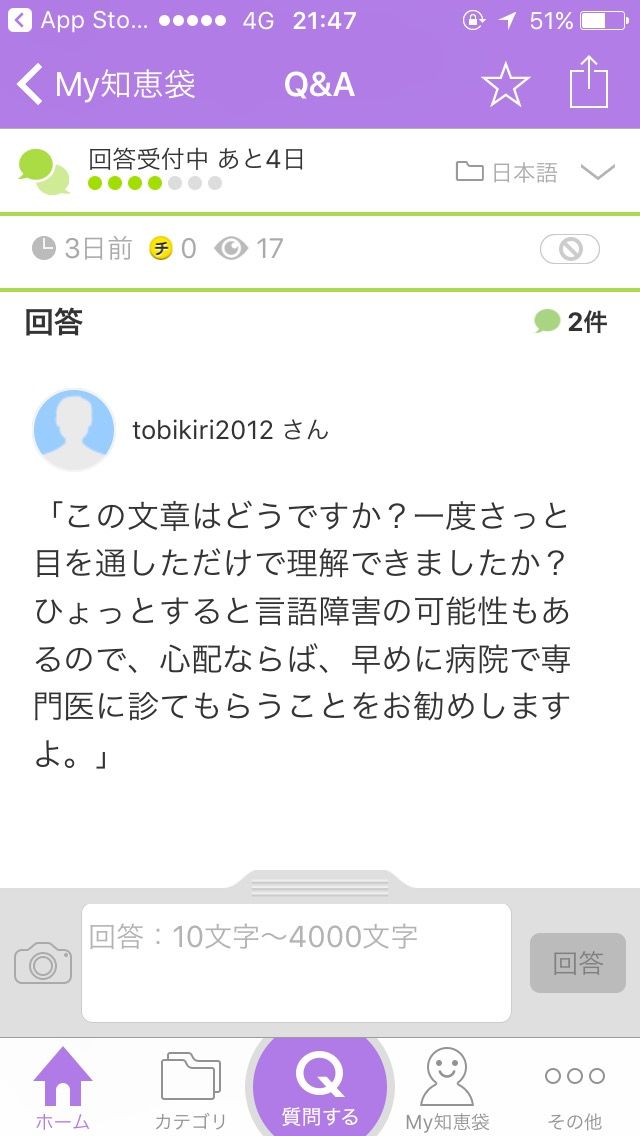The image size is (640, 1136).
Task: Return to App Store via status bar
Action: click(78, 20)
